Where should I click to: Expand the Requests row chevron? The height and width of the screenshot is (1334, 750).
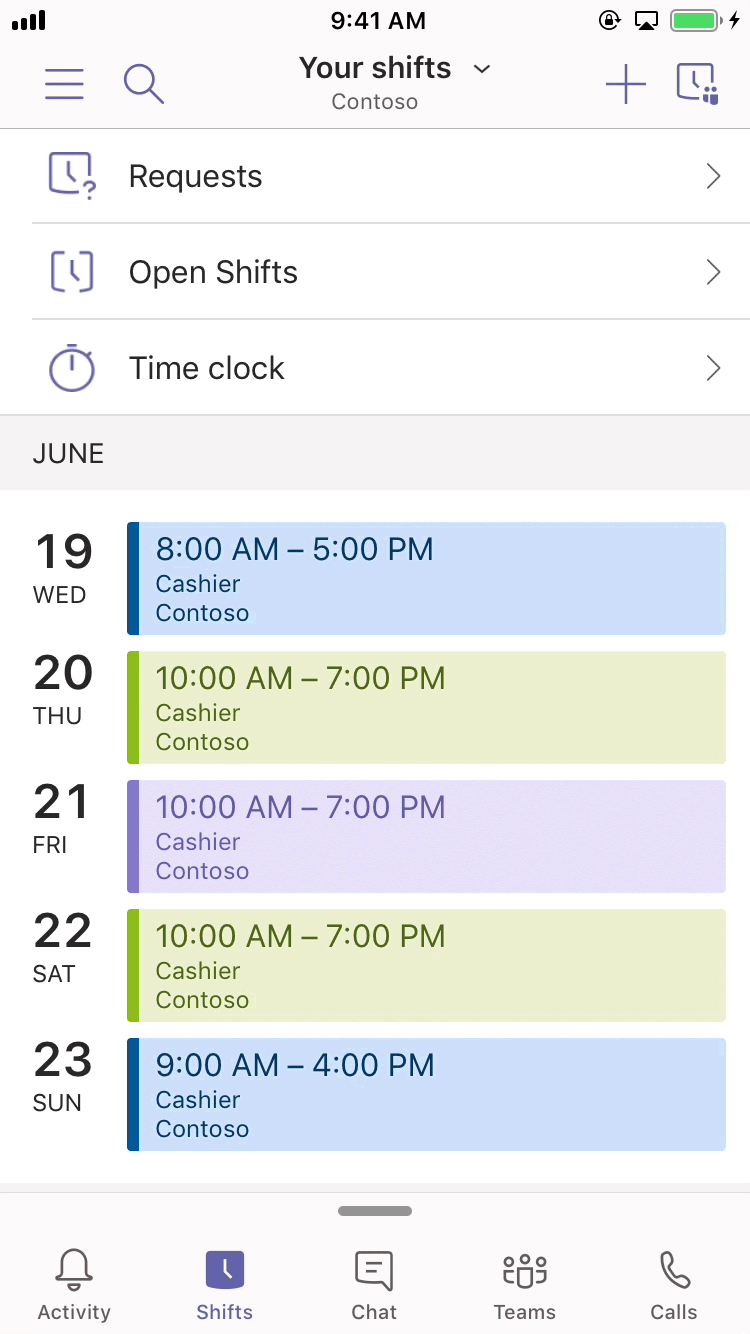click(x=712, y=175)
